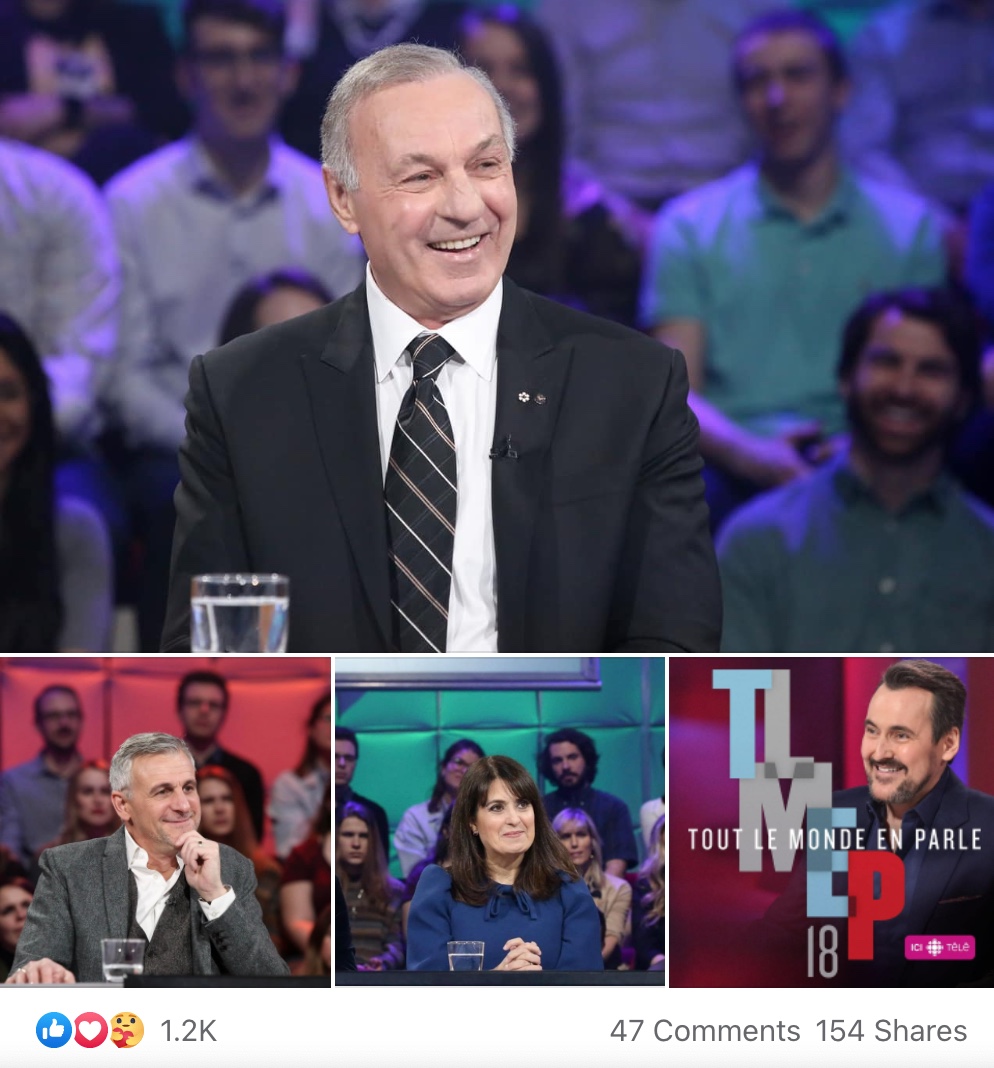The image size is (994, 1068).
Task: Open the large photo of the smiling man in a suit
Action: 497,325
